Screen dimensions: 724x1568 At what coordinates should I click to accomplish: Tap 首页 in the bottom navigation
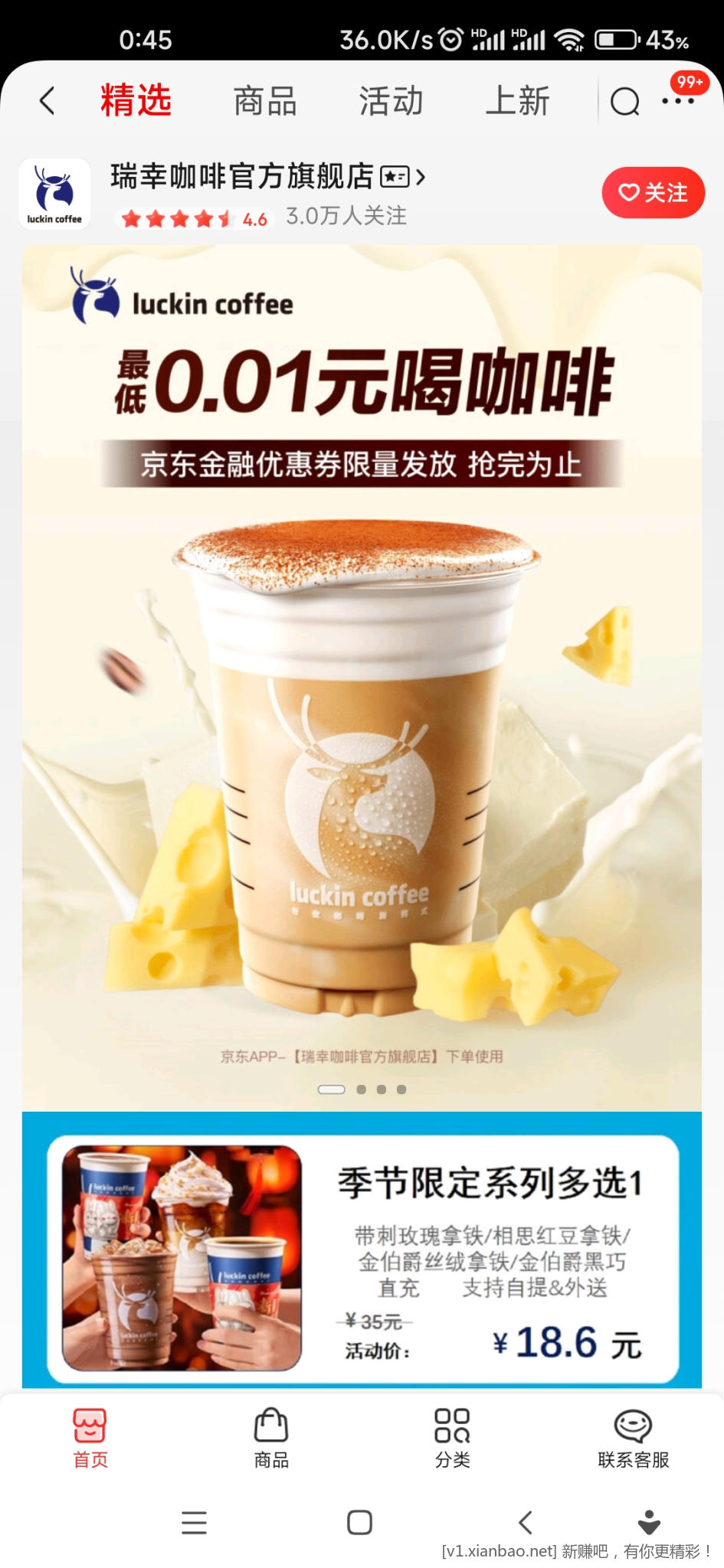pyautogui.click(x=90, y=1439)
